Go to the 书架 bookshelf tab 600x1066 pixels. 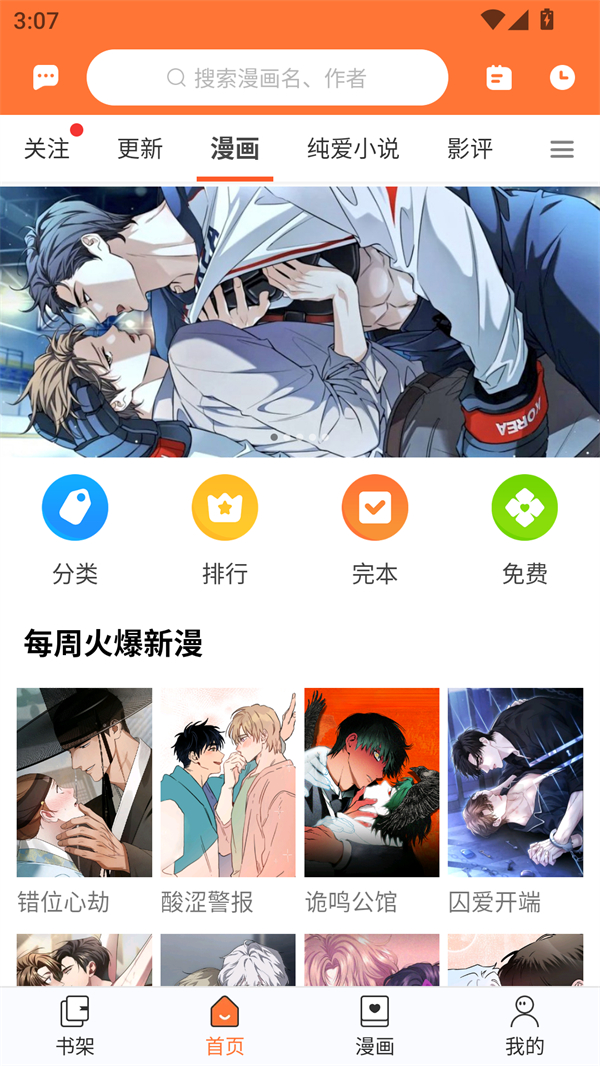[x=75, y=1026]
